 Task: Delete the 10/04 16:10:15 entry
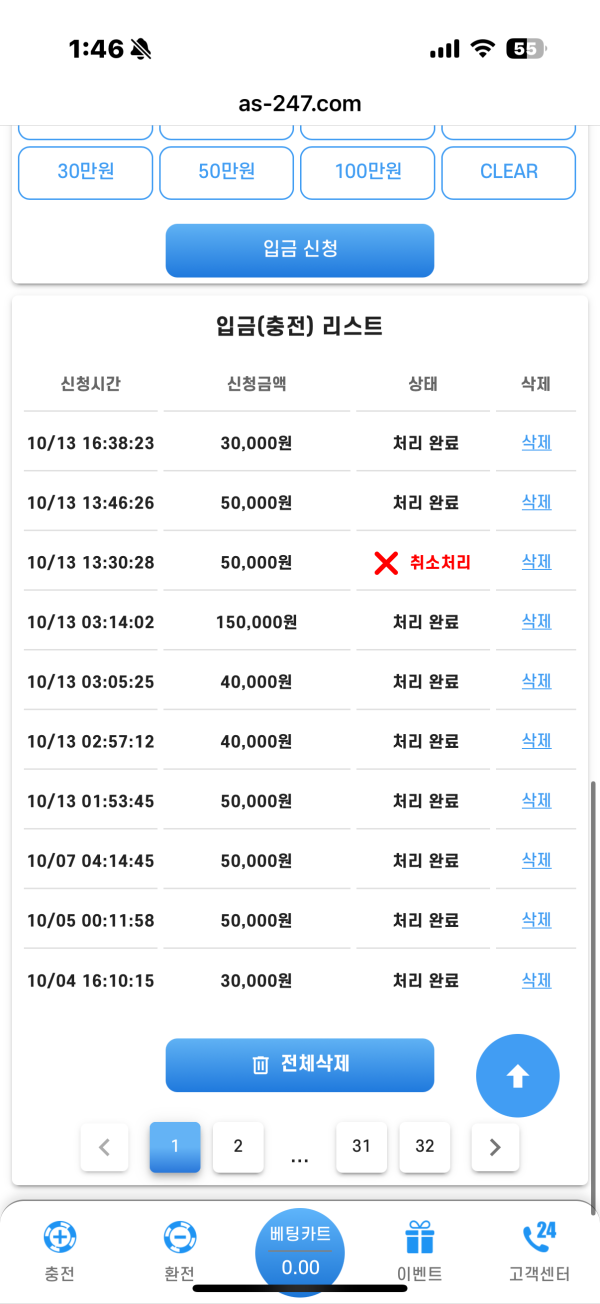536,981
